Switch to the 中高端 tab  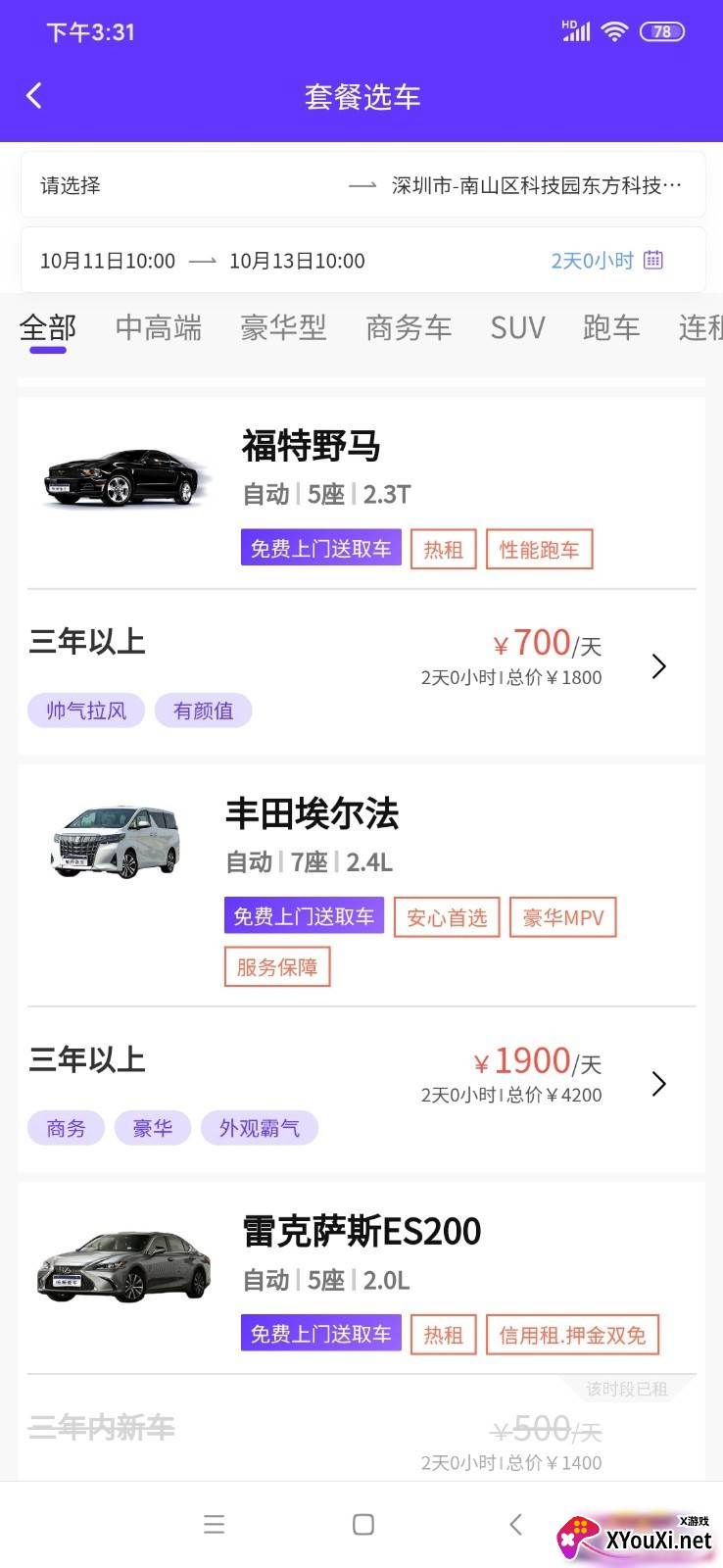pyautogui.click(x=159, y=327)
